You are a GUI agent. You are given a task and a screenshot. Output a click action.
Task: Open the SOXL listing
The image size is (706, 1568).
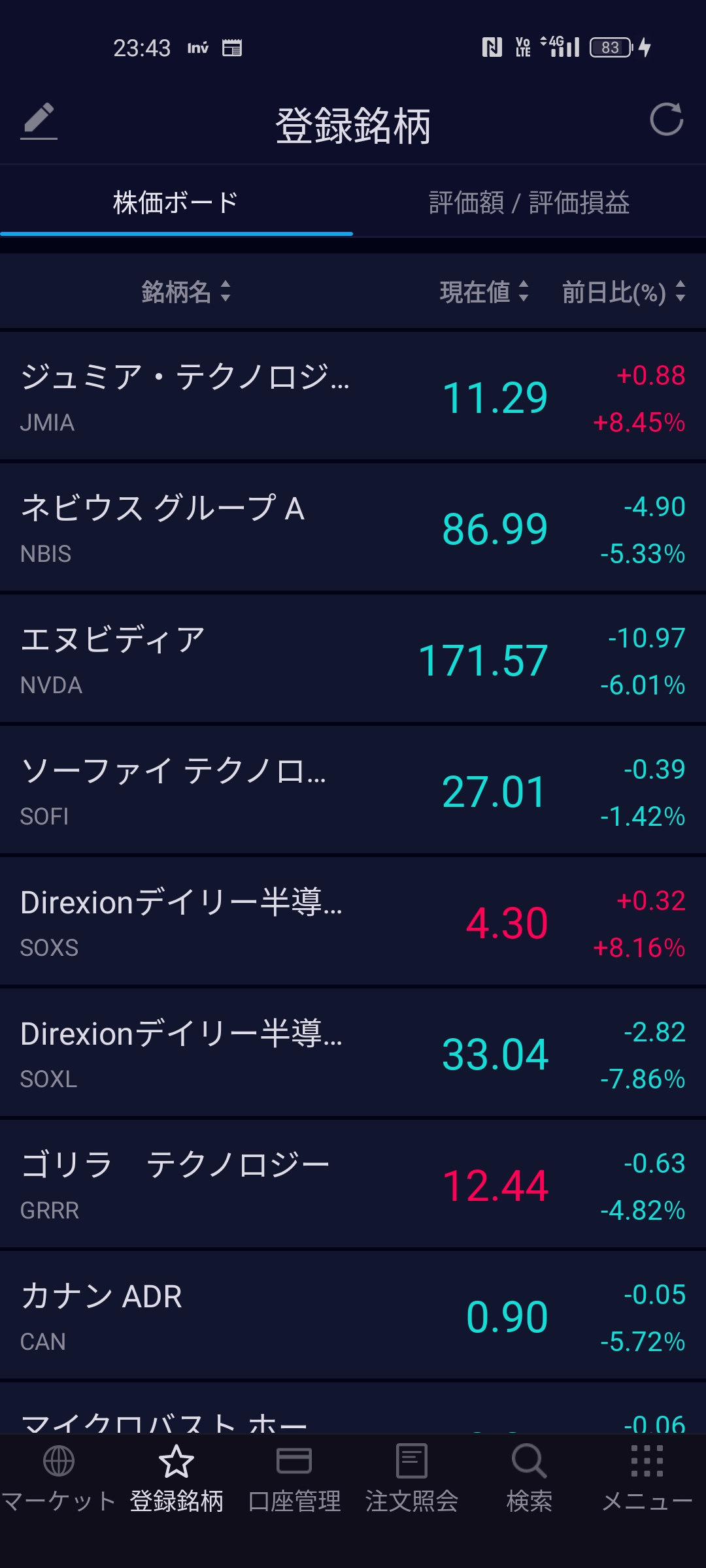[x=353, y=1053]
